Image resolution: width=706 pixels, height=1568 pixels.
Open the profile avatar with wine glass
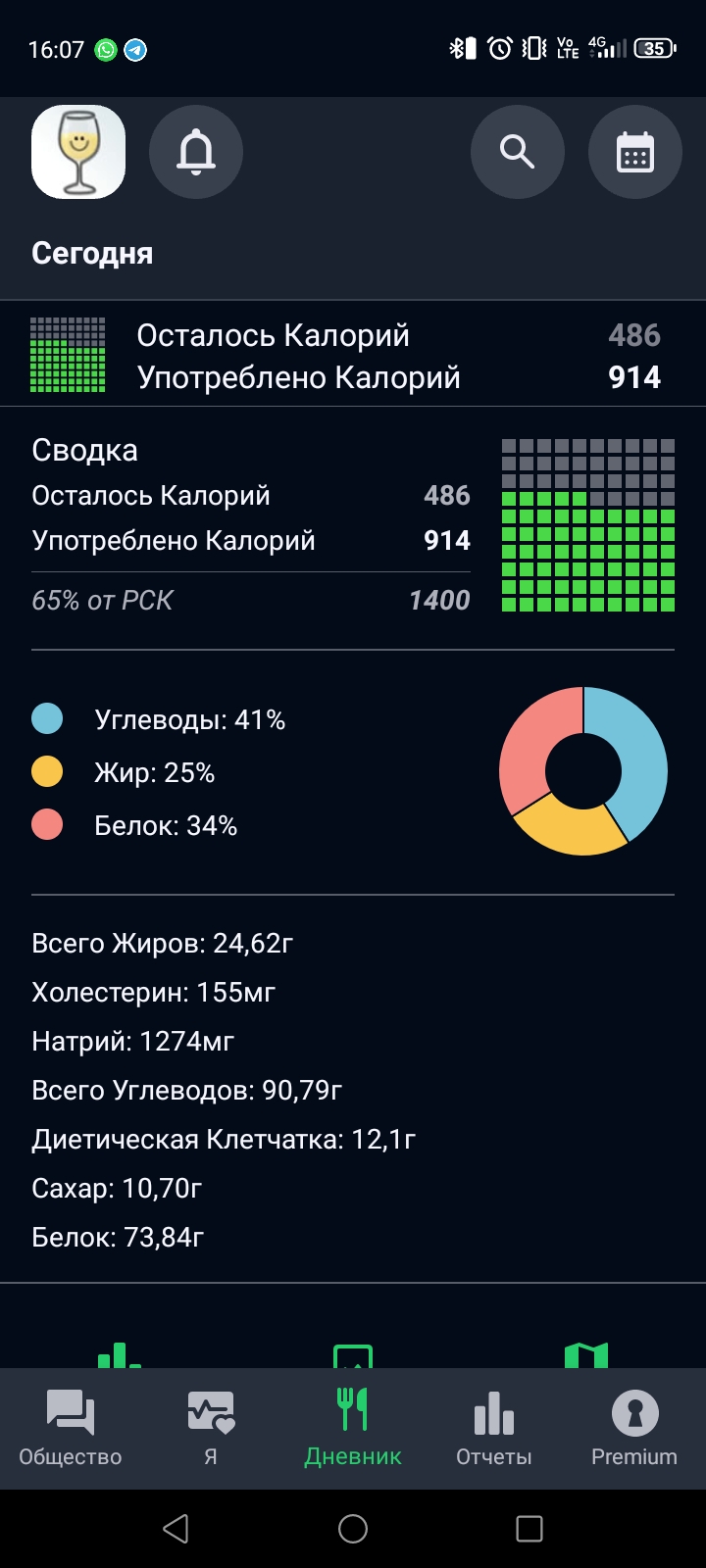78,152
